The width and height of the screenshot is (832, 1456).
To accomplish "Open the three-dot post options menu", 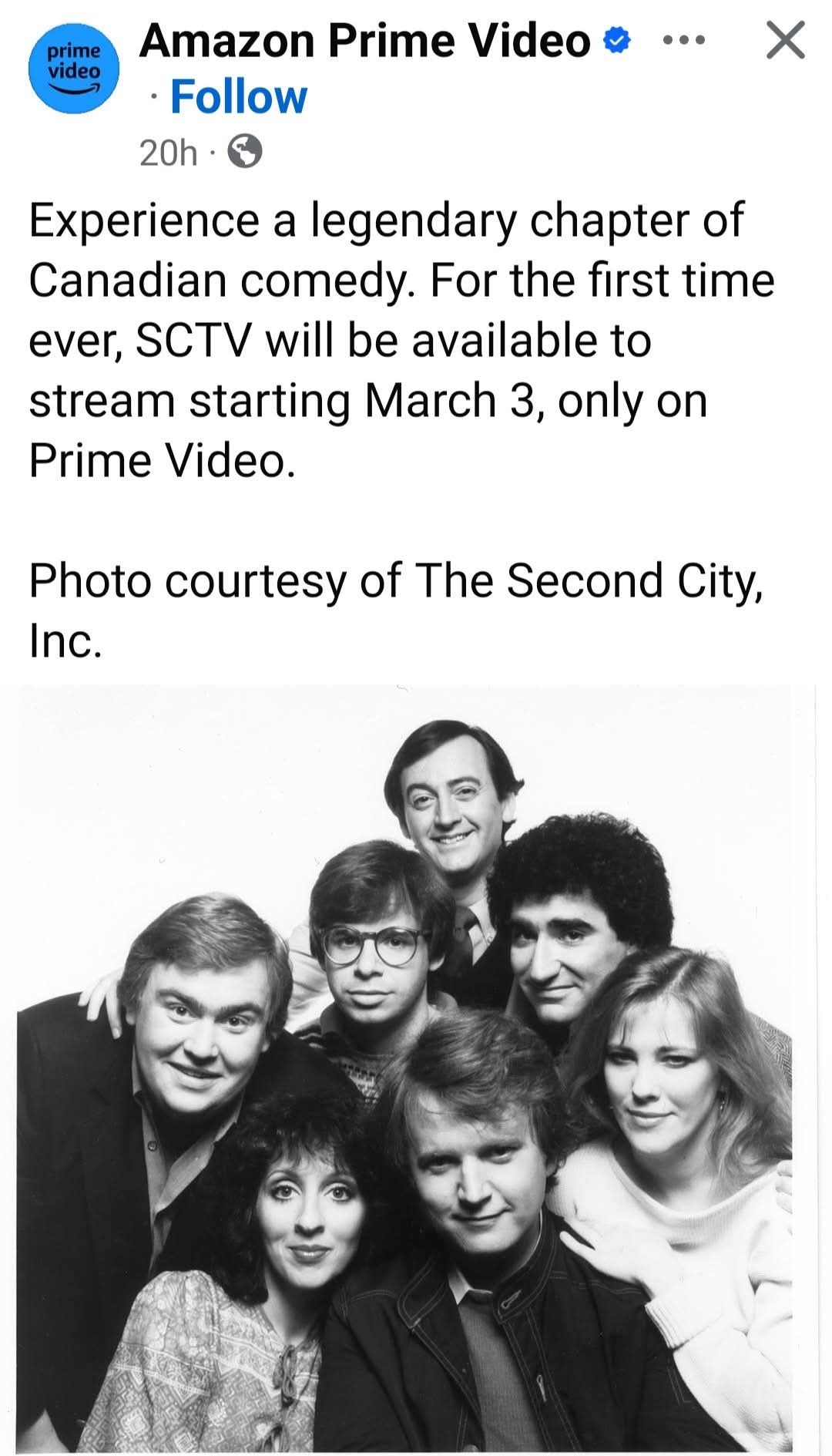I will 683,41.
